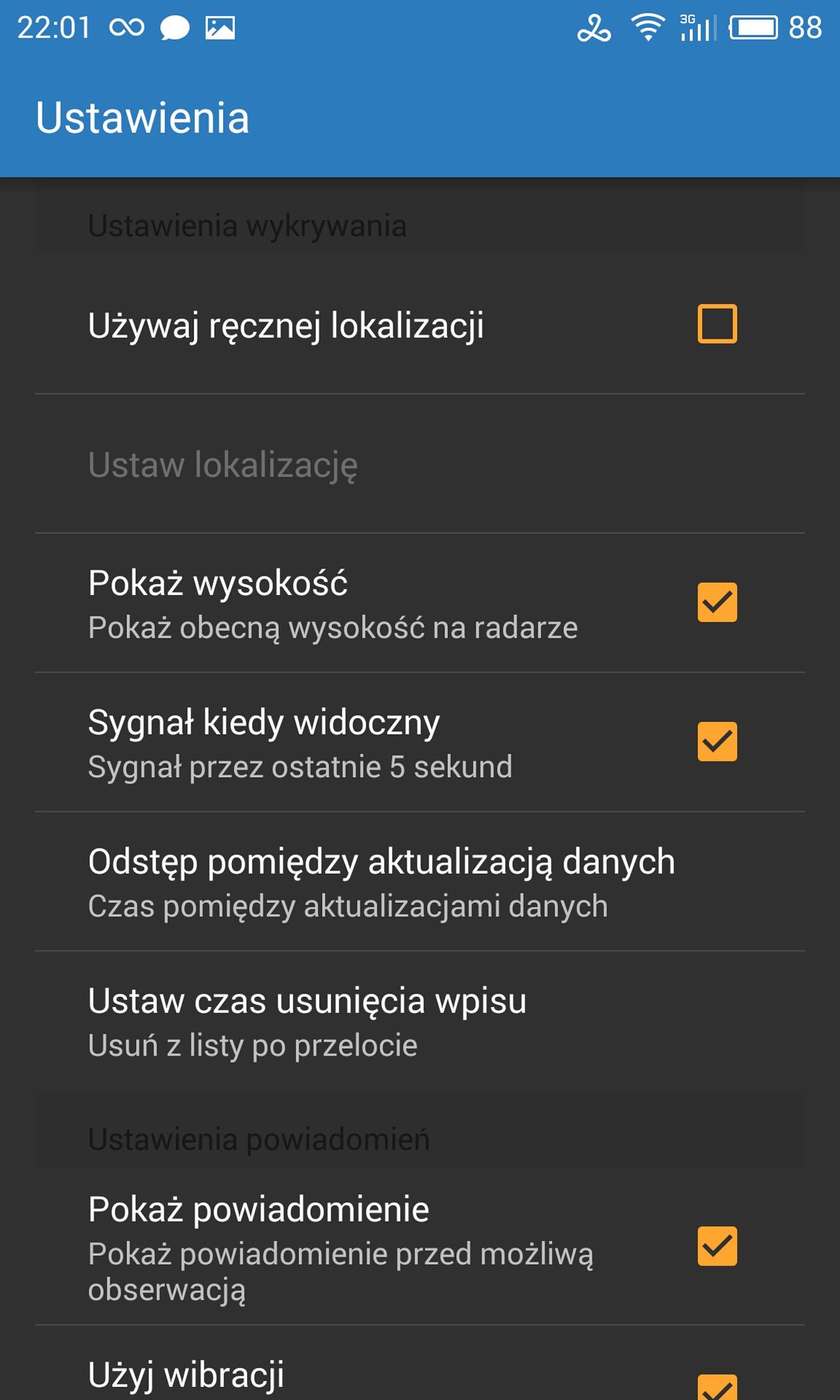The width and height of the screenshot is (840, 1400).
Task: Disable the Pokaż powiadomienie checkbox
Action: coord(717,1246)
